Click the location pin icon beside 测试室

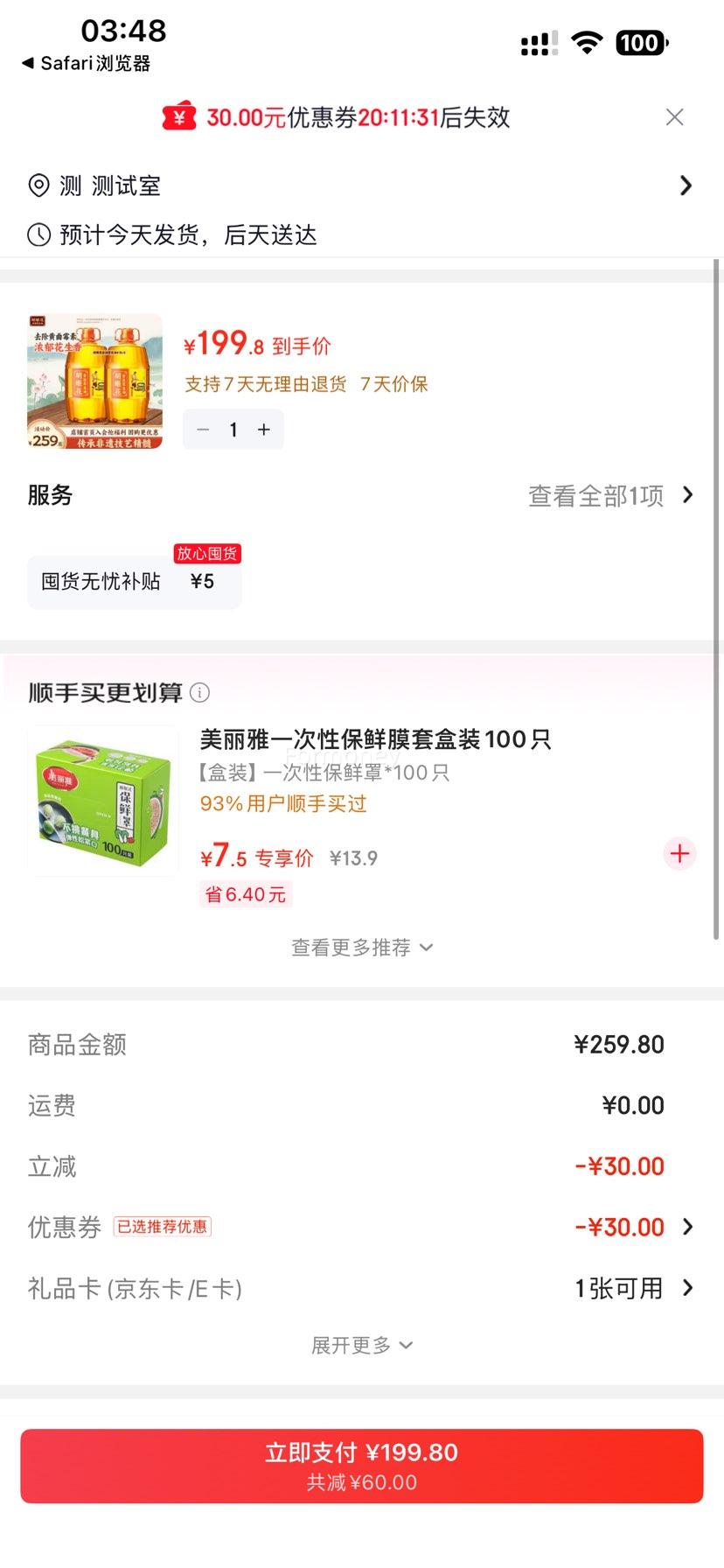(38, 185)
